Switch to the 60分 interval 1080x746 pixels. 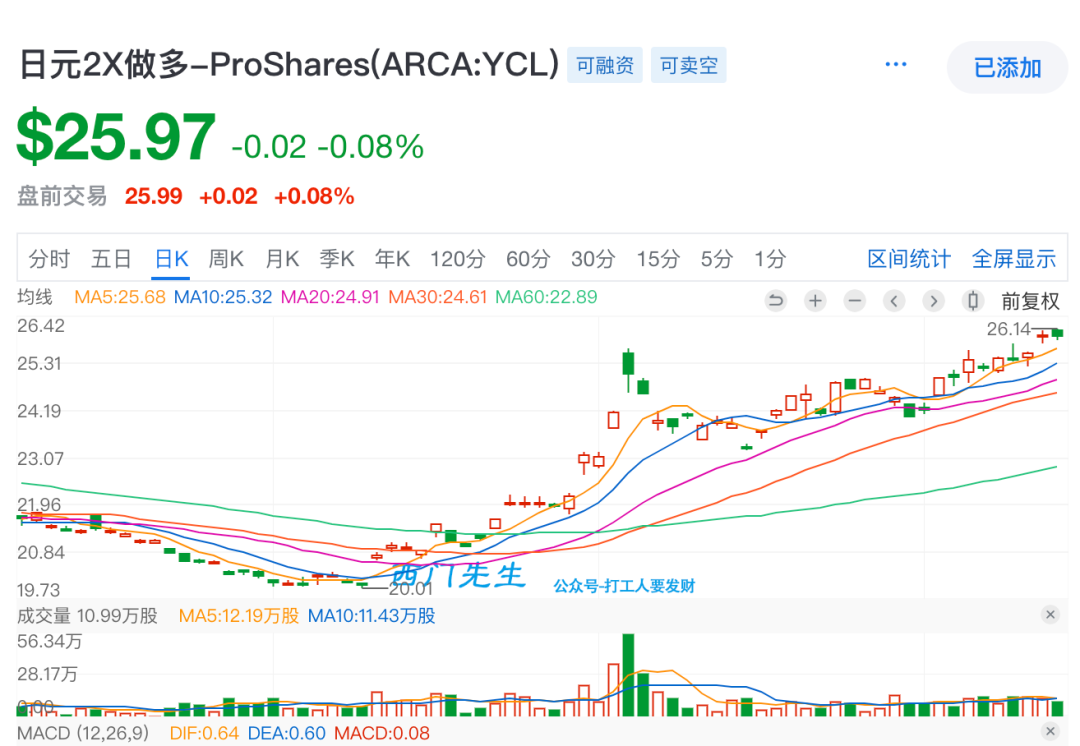(x=527, y=259)
